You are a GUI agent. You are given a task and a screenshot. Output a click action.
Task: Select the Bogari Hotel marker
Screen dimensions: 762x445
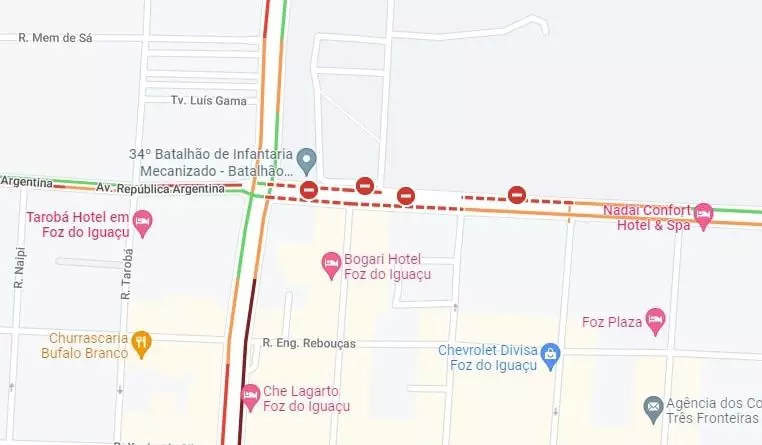(331, 265)
